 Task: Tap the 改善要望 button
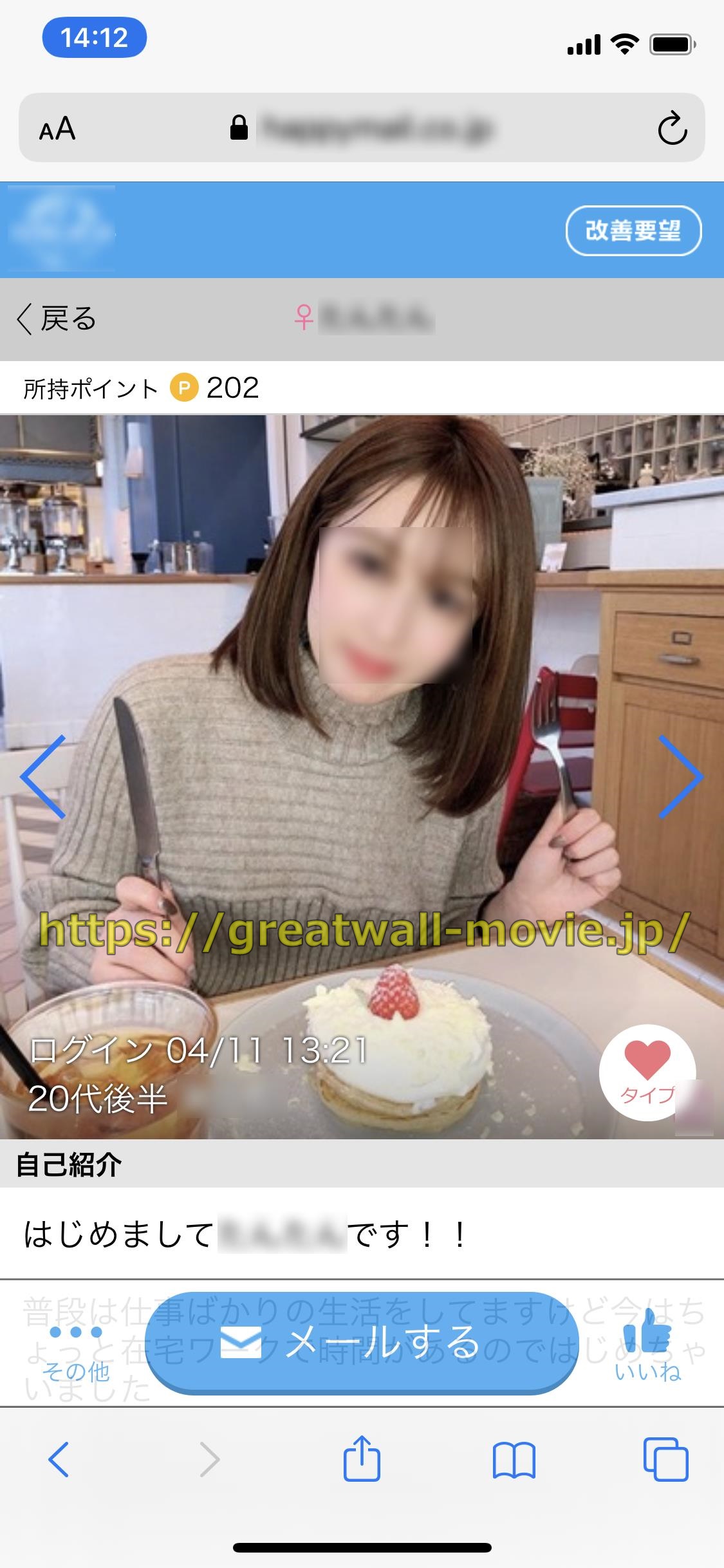pyautogui.click(x=633, y=230)
